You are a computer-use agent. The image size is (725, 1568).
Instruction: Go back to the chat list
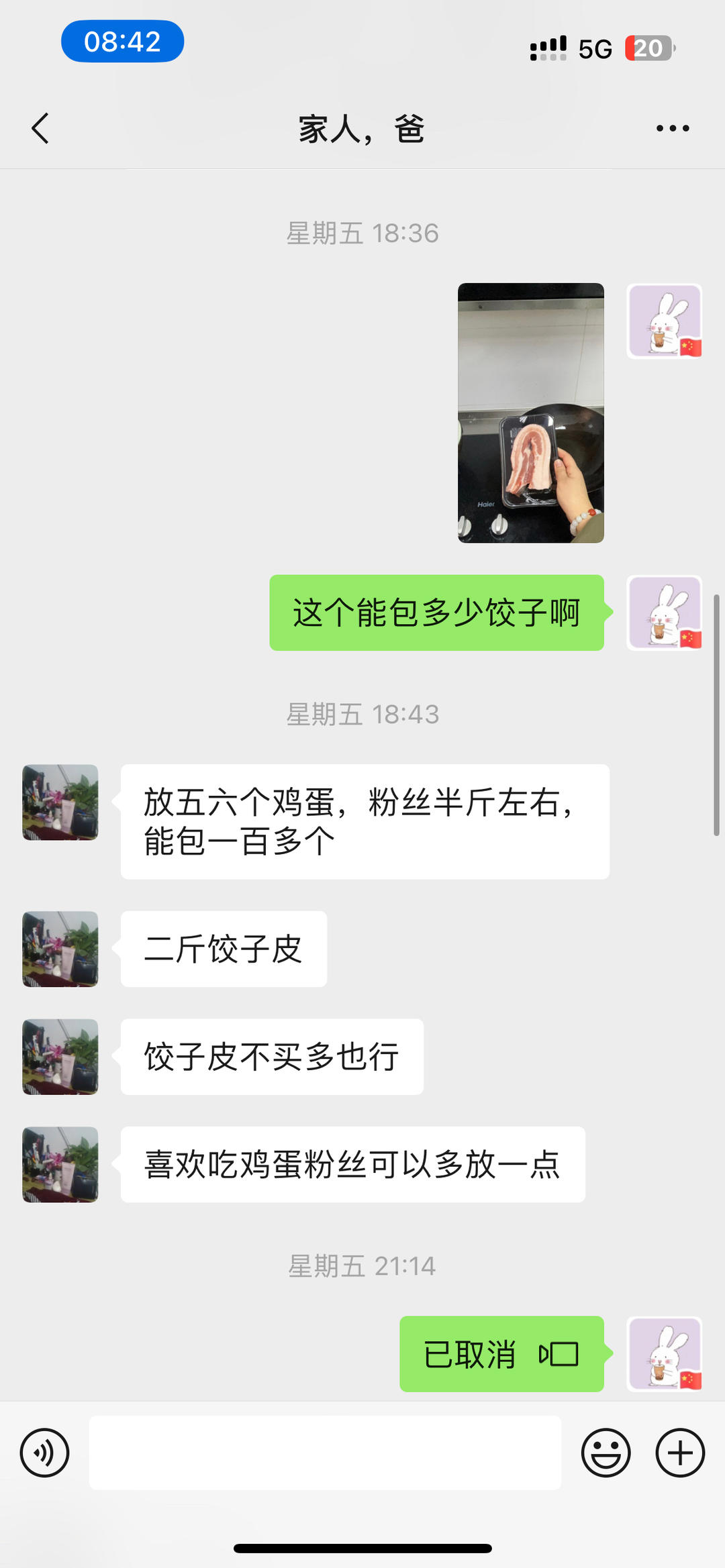click(40, 127)
